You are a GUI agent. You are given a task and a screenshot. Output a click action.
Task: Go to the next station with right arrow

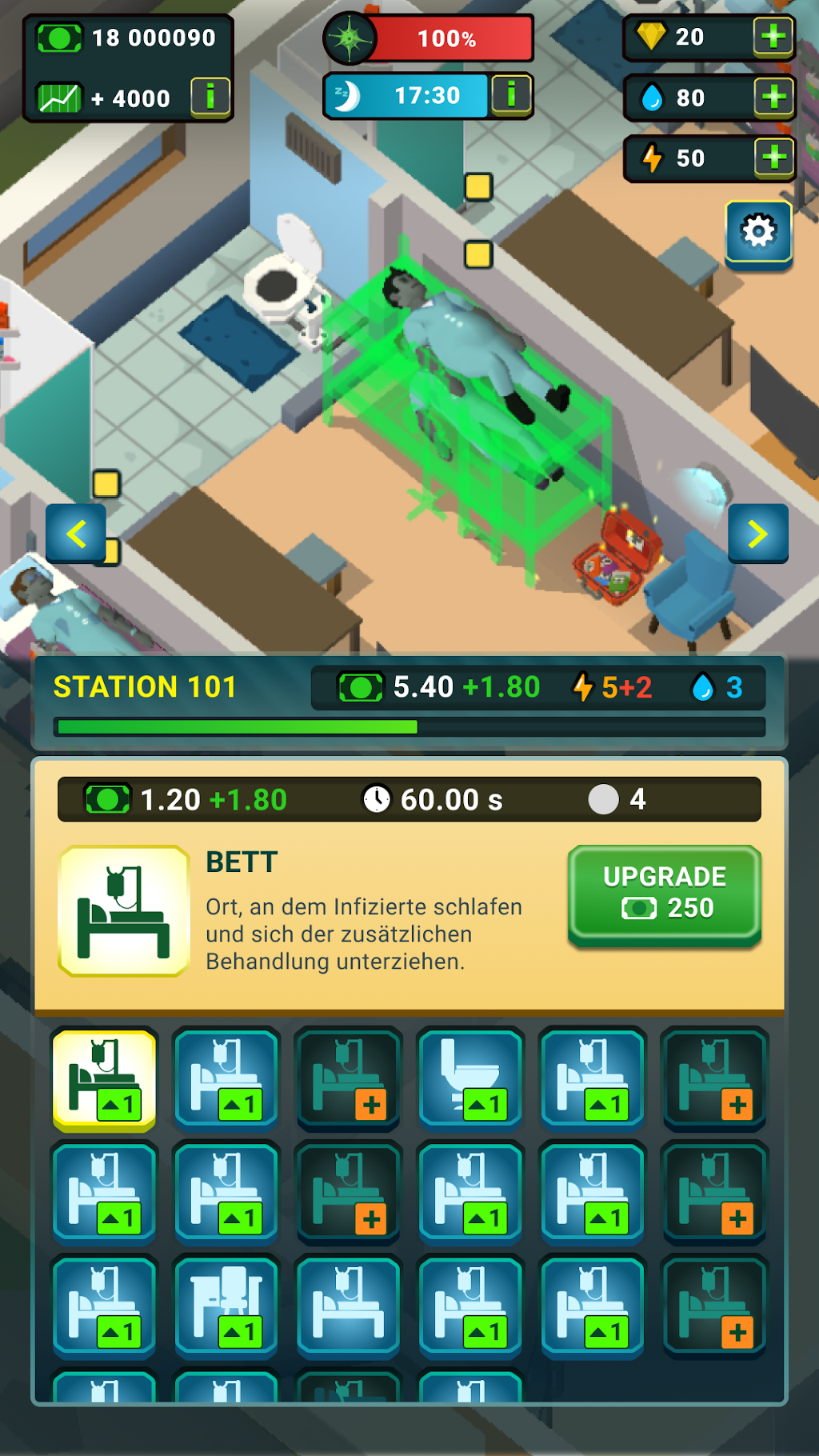click(x=758, y=534)
